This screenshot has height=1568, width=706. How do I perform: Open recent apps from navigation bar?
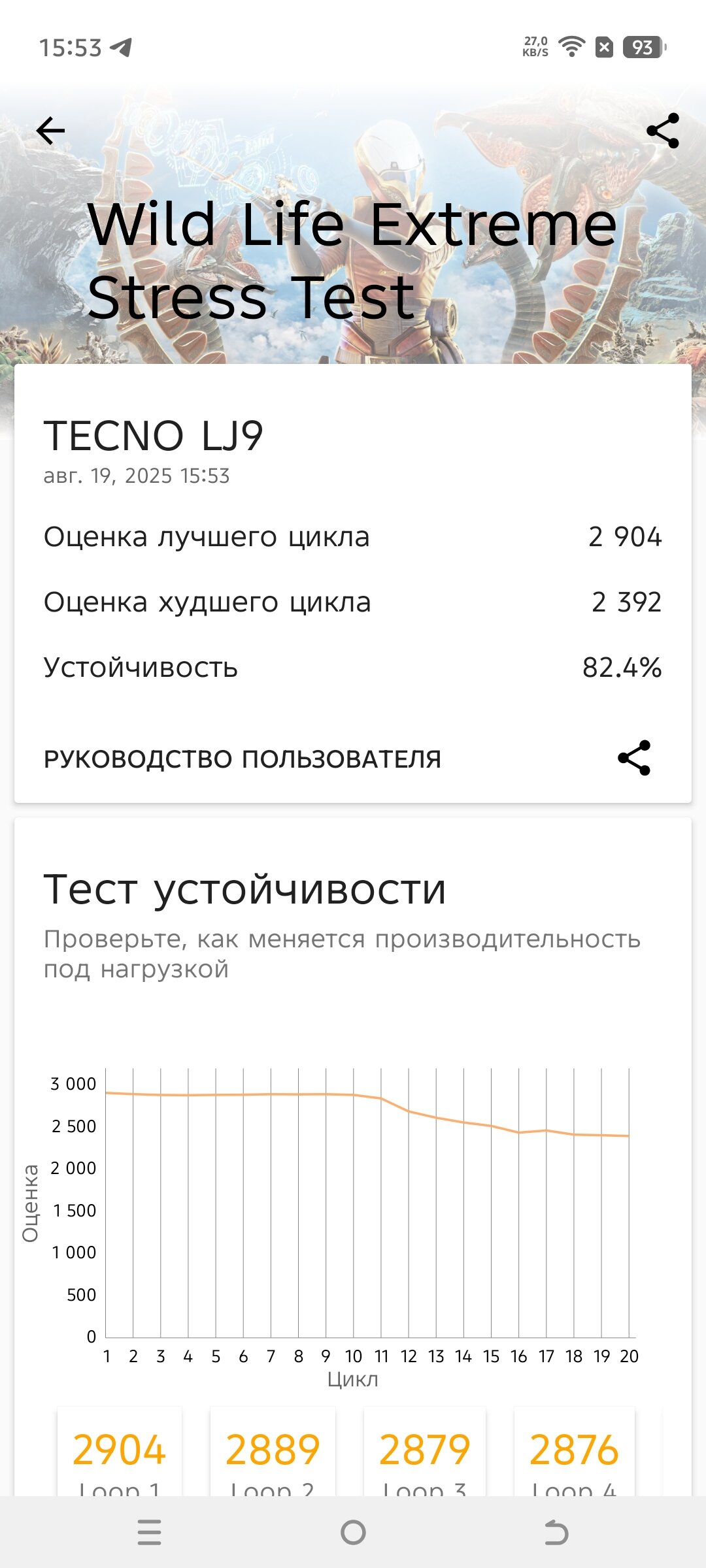coord(150,1532)
